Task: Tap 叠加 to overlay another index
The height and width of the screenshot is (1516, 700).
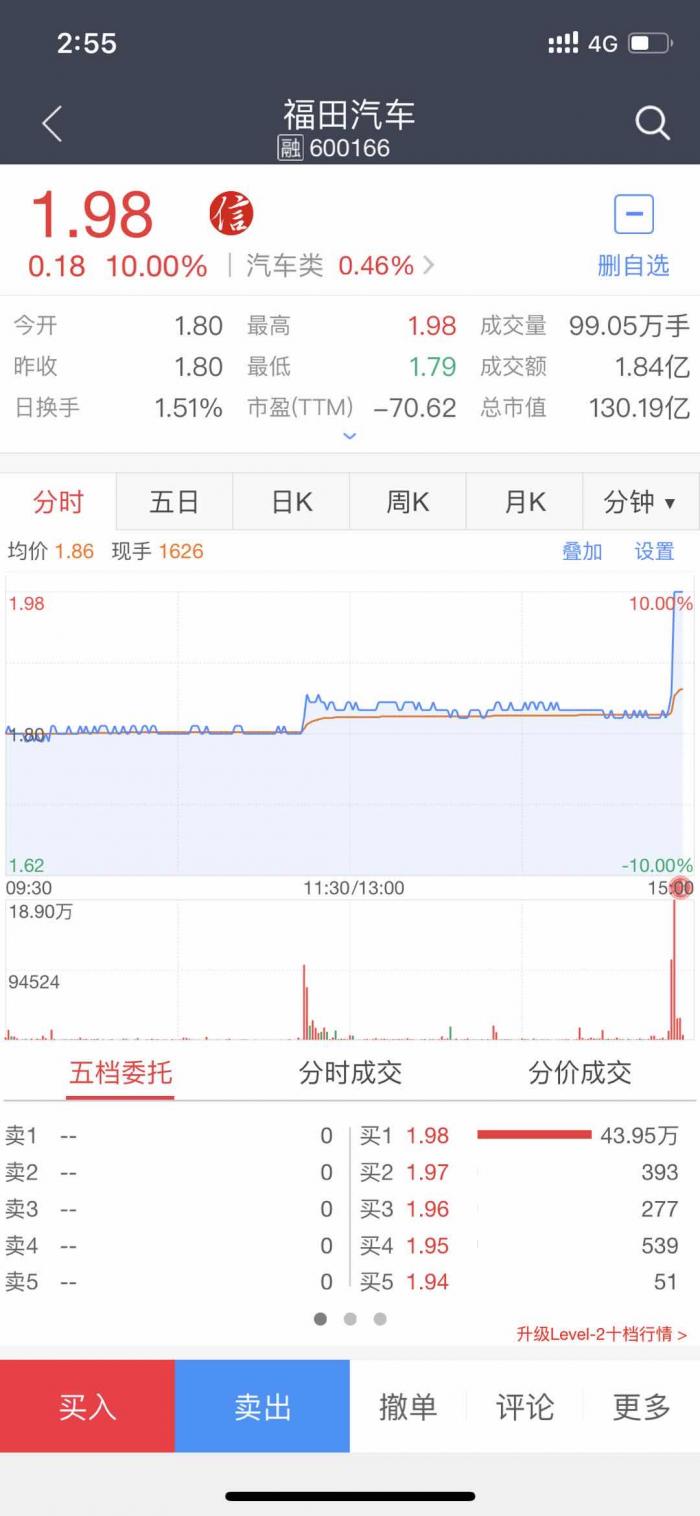Action: point(582,551)
